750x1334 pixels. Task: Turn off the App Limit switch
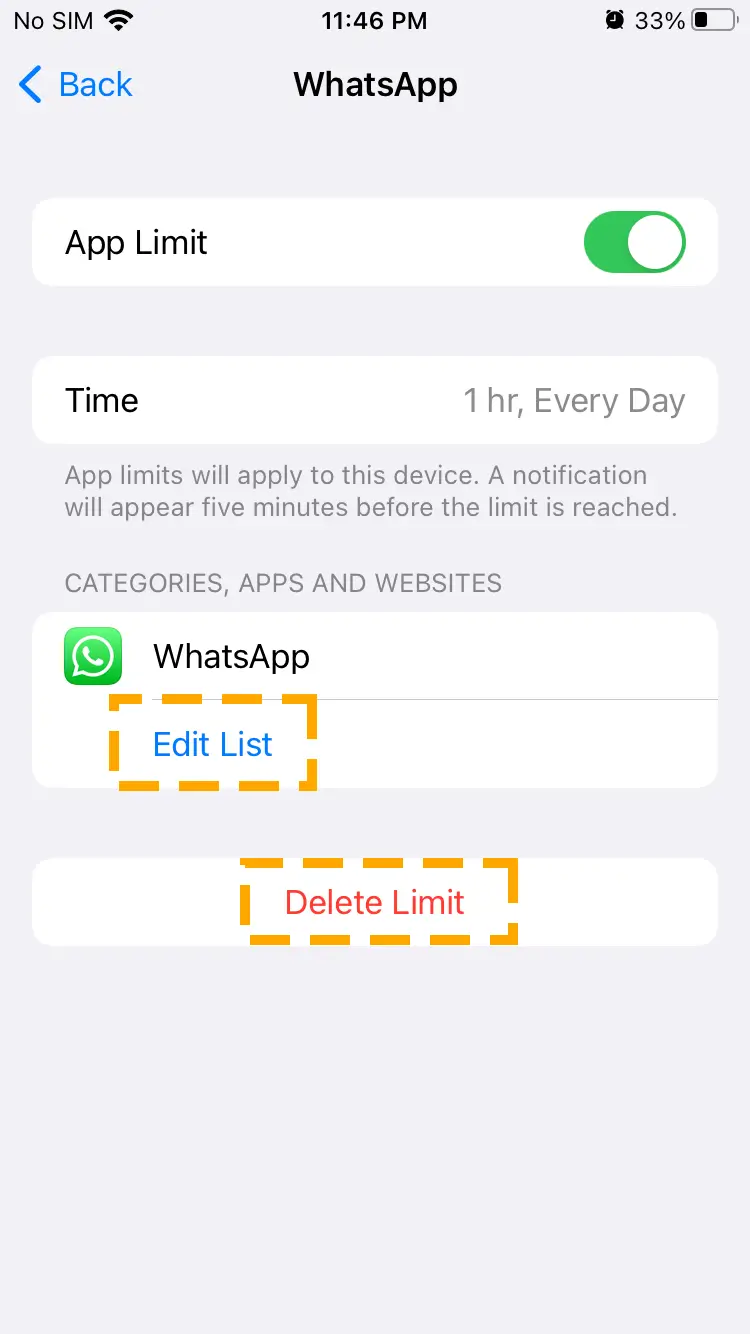(634, 242)
